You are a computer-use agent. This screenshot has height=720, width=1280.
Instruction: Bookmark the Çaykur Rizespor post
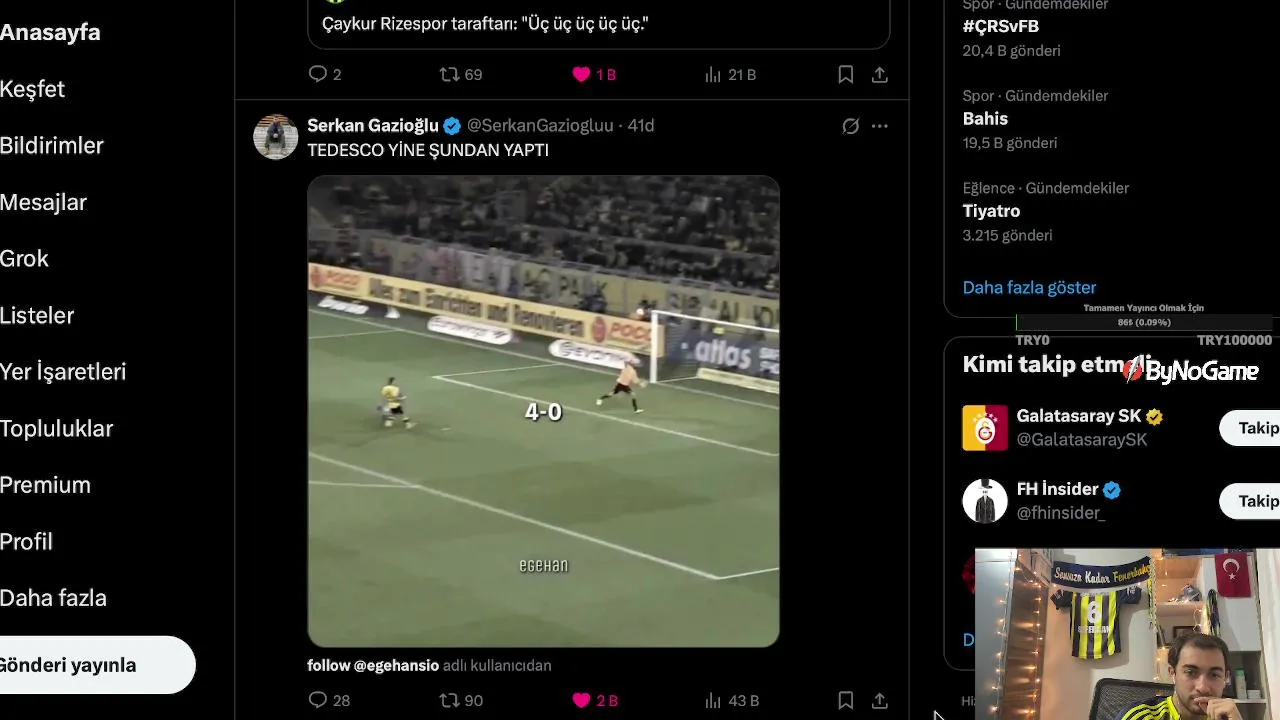[845, 74]
